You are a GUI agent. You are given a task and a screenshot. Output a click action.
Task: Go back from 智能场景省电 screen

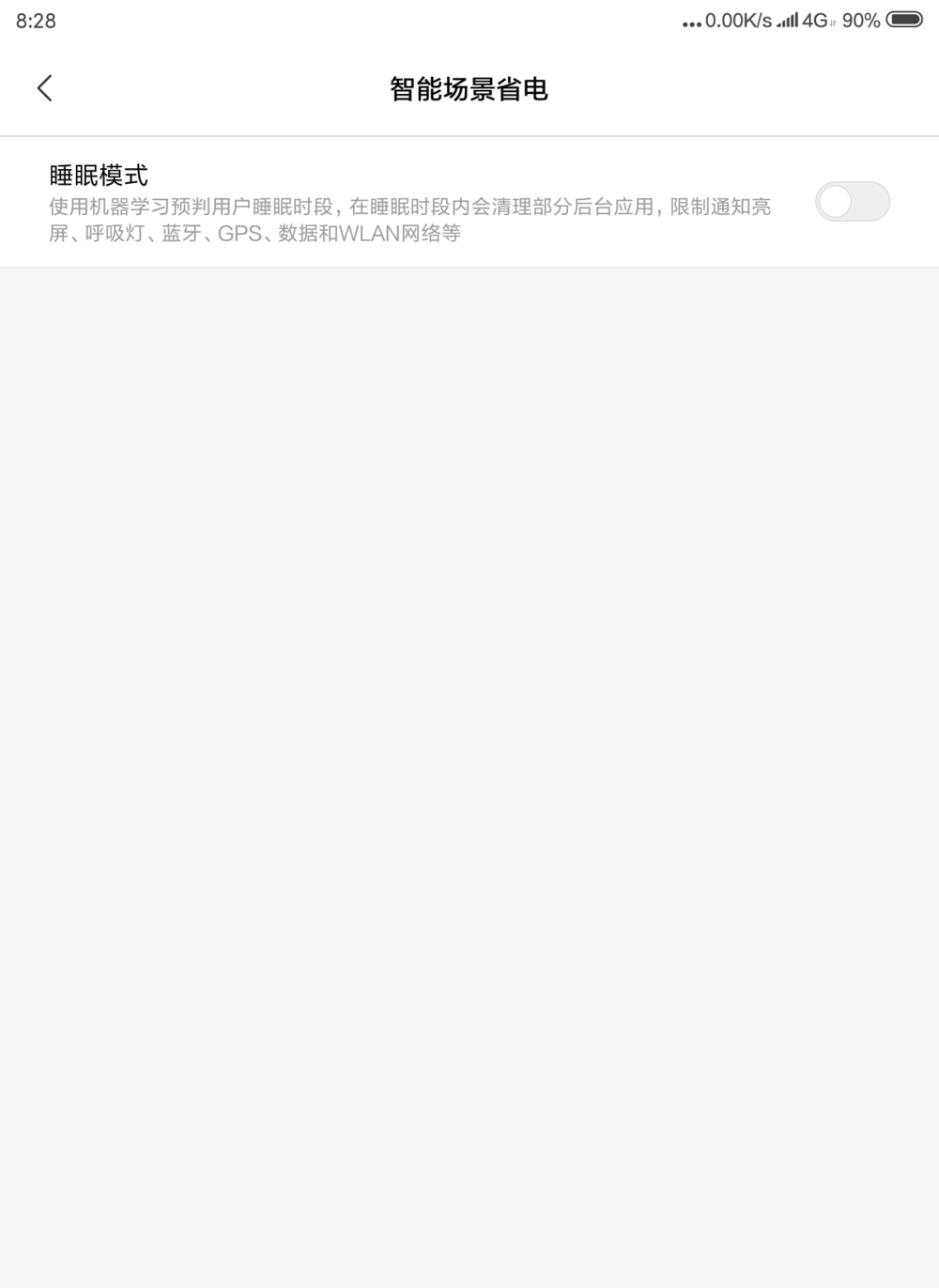click(44, 88)
